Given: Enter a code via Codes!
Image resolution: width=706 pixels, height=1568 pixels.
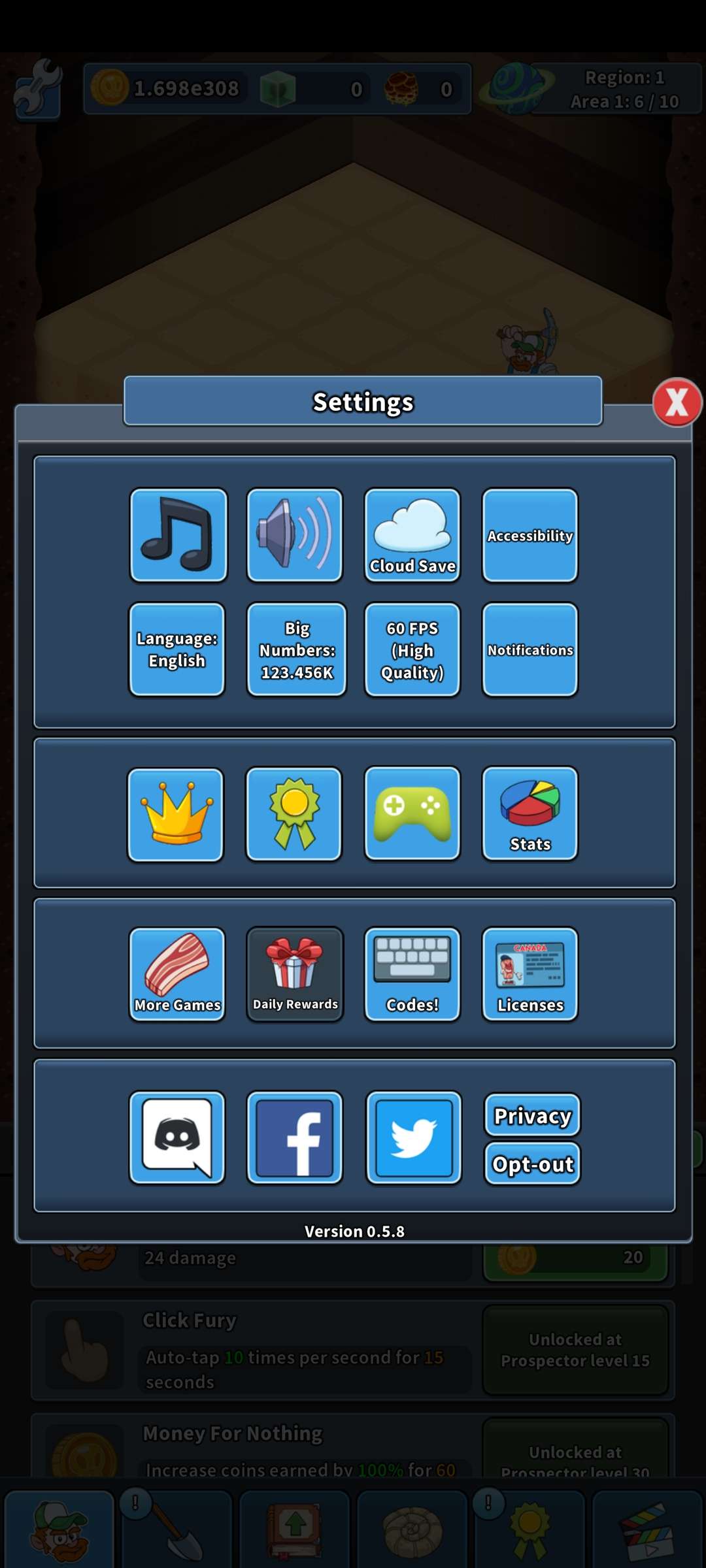Looking at the screenshot, I should 412,974.
